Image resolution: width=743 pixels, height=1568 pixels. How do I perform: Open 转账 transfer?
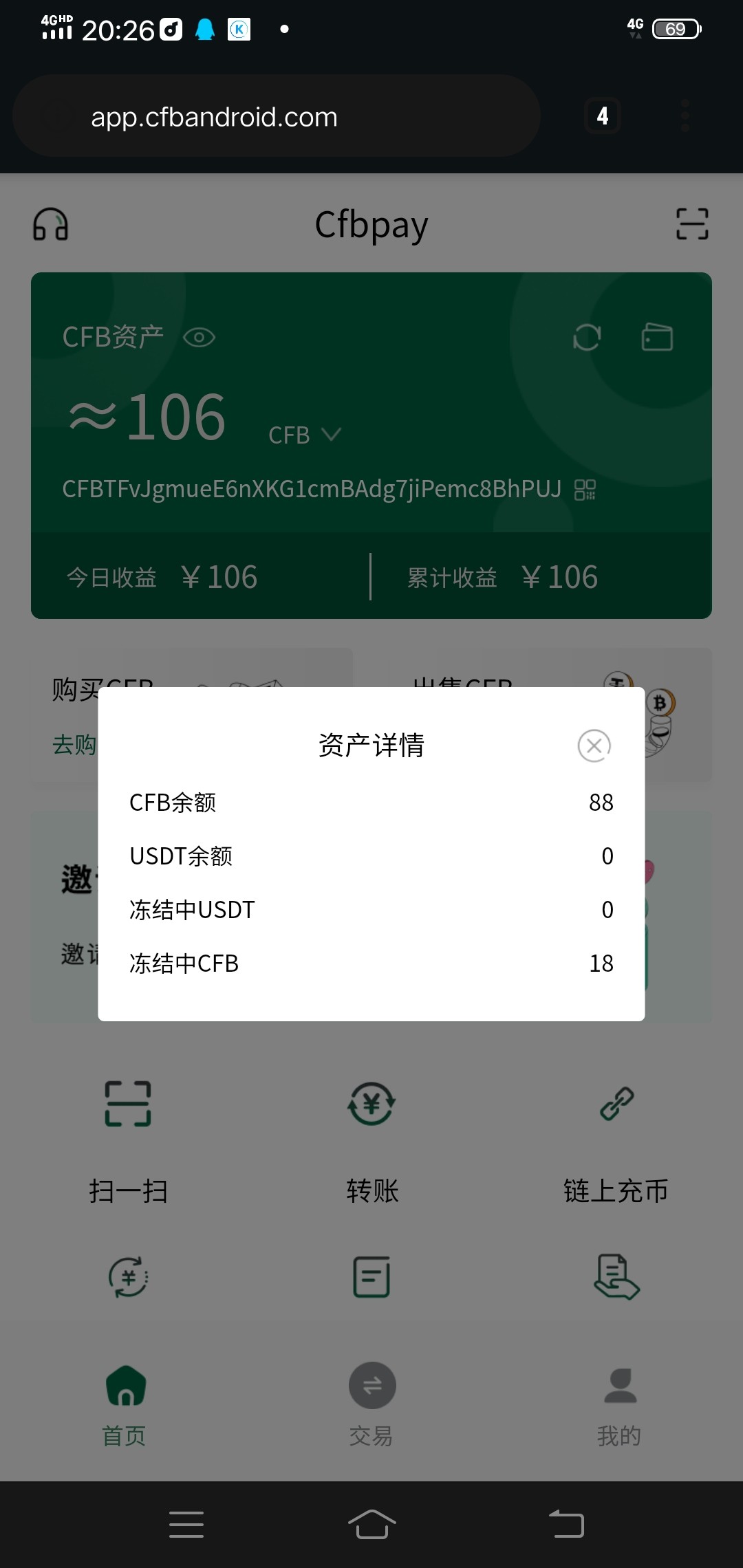(x=371, y=1135)
